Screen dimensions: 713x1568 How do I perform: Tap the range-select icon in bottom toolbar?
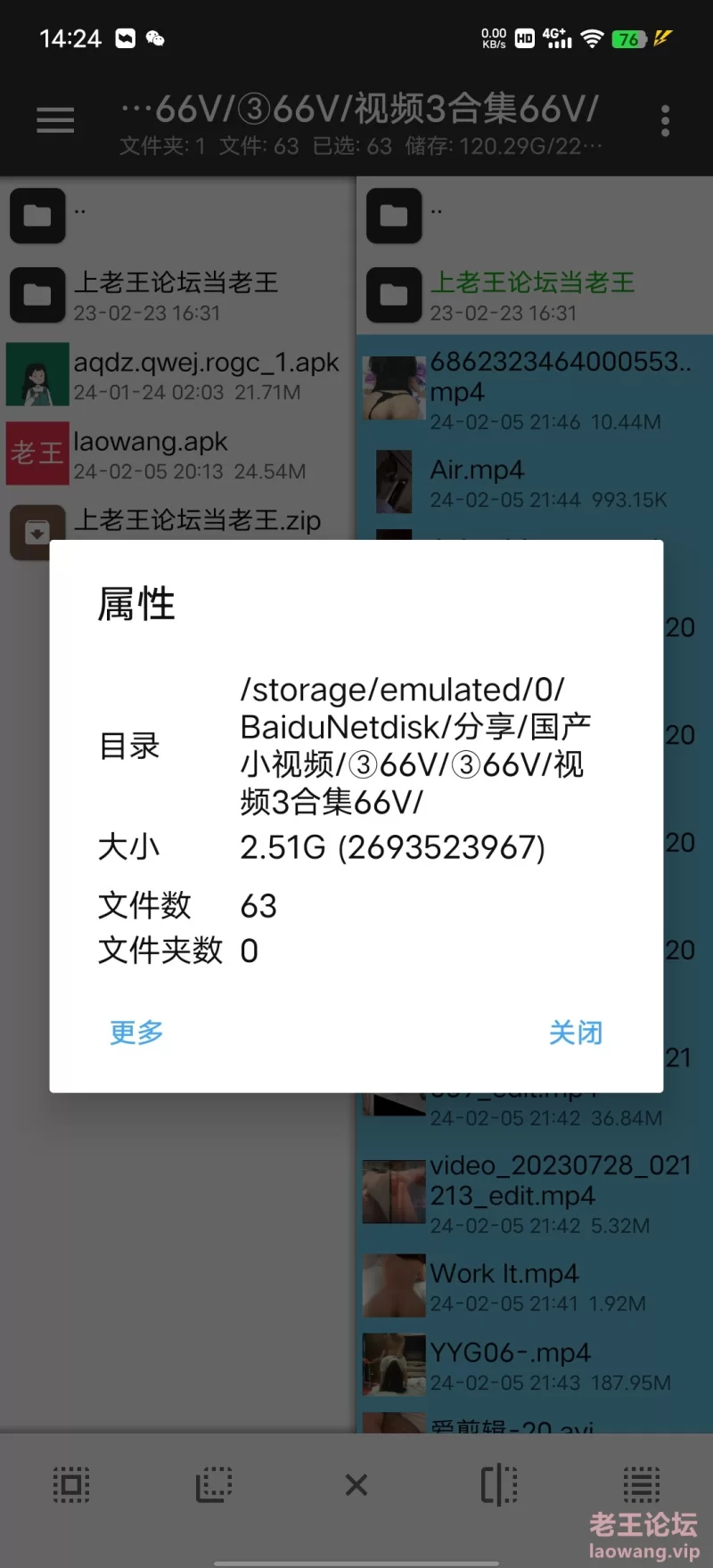pyautogui.click(x=214, y=1485)
